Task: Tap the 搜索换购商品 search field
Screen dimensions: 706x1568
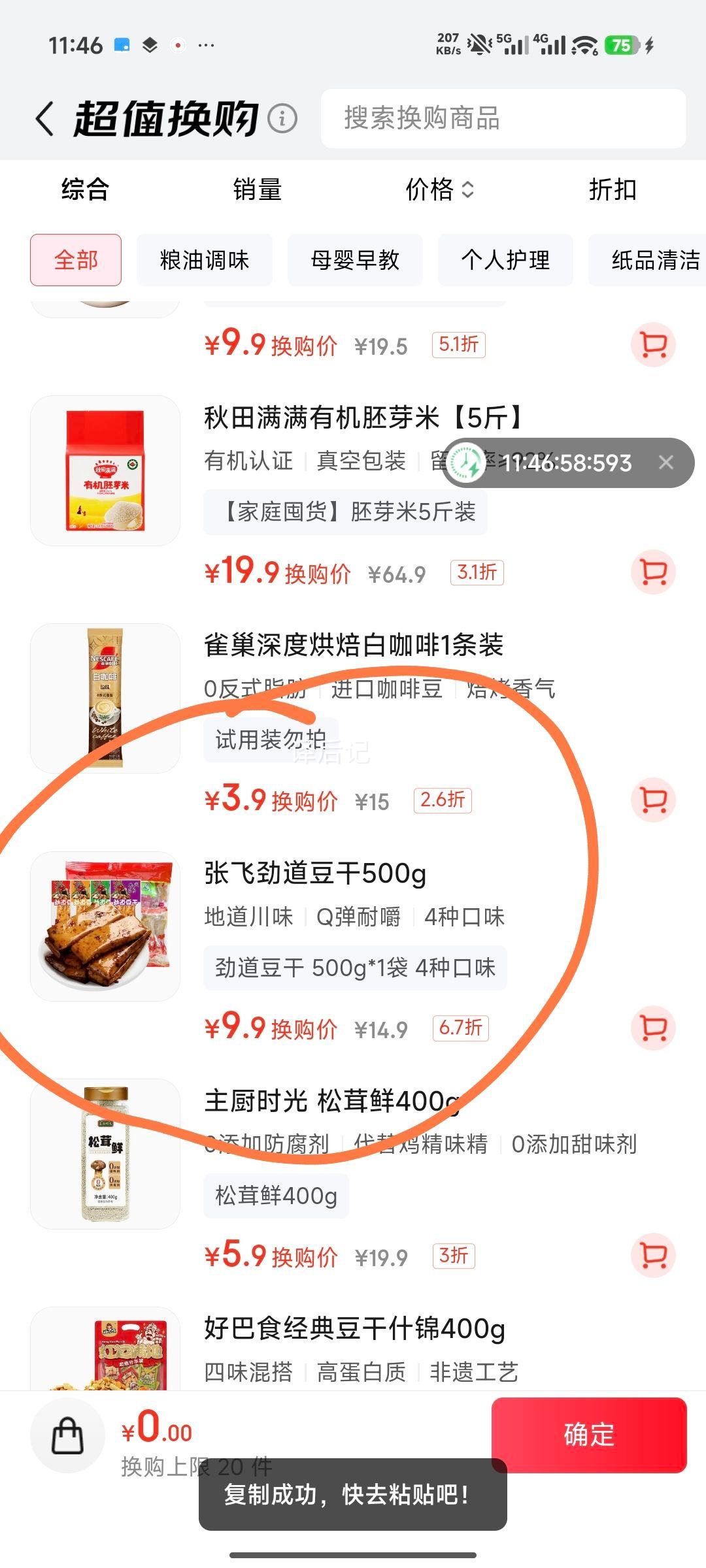Action: coord(503,120)
